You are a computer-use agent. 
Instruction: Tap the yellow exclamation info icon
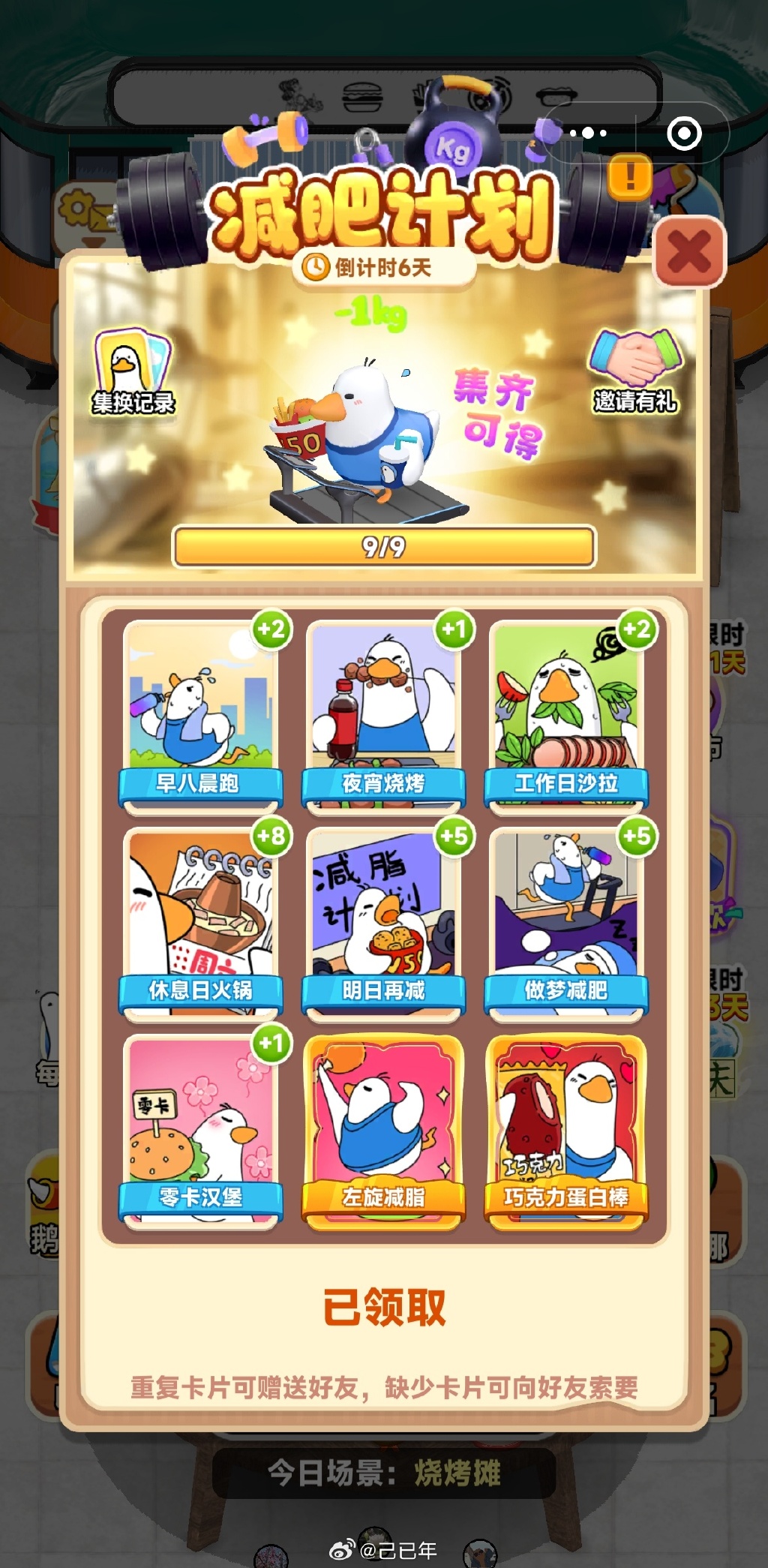coord(629,177)
